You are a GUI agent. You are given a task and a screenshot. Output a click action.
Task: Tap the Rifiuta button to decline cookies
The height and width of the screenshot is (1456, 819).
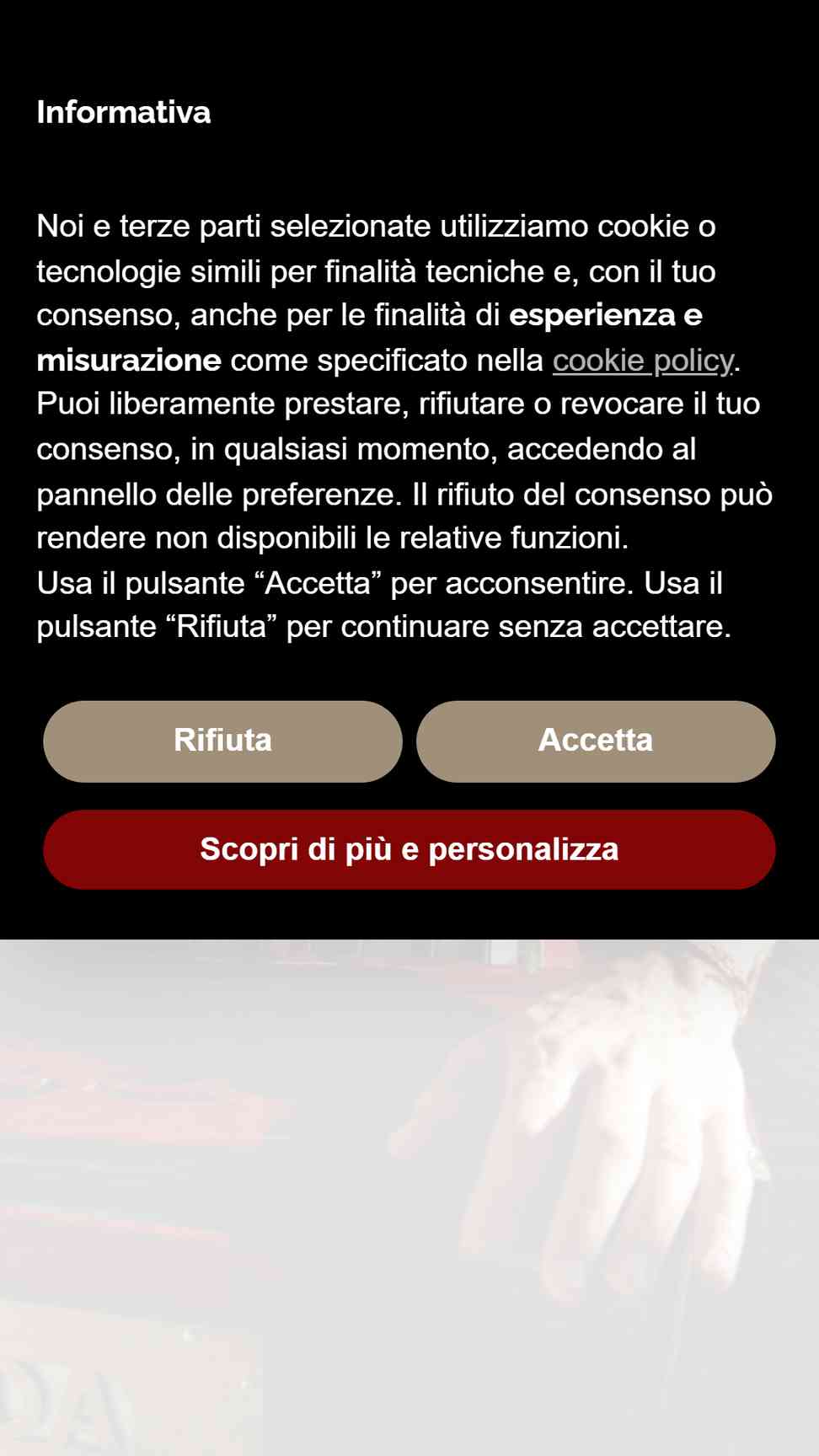coord(222,741)
